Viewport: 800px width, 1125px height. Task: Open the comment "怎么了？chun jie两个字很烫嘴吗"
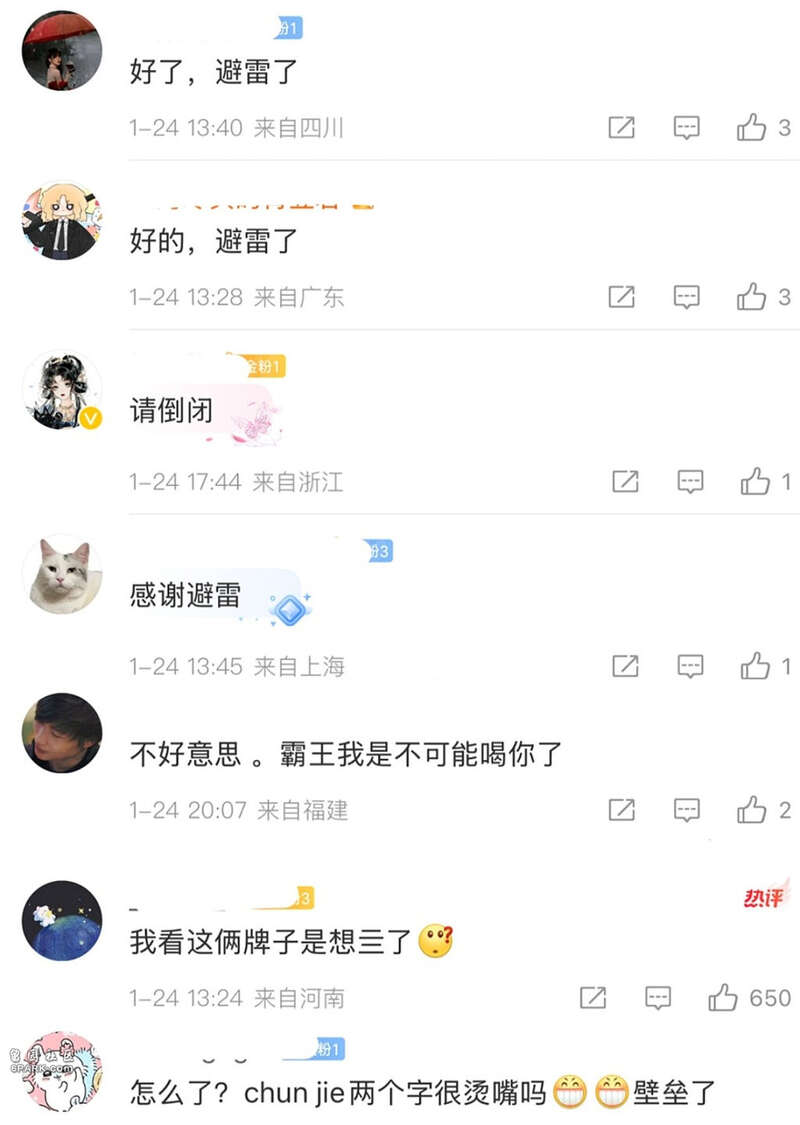[x=420, y=1091]
